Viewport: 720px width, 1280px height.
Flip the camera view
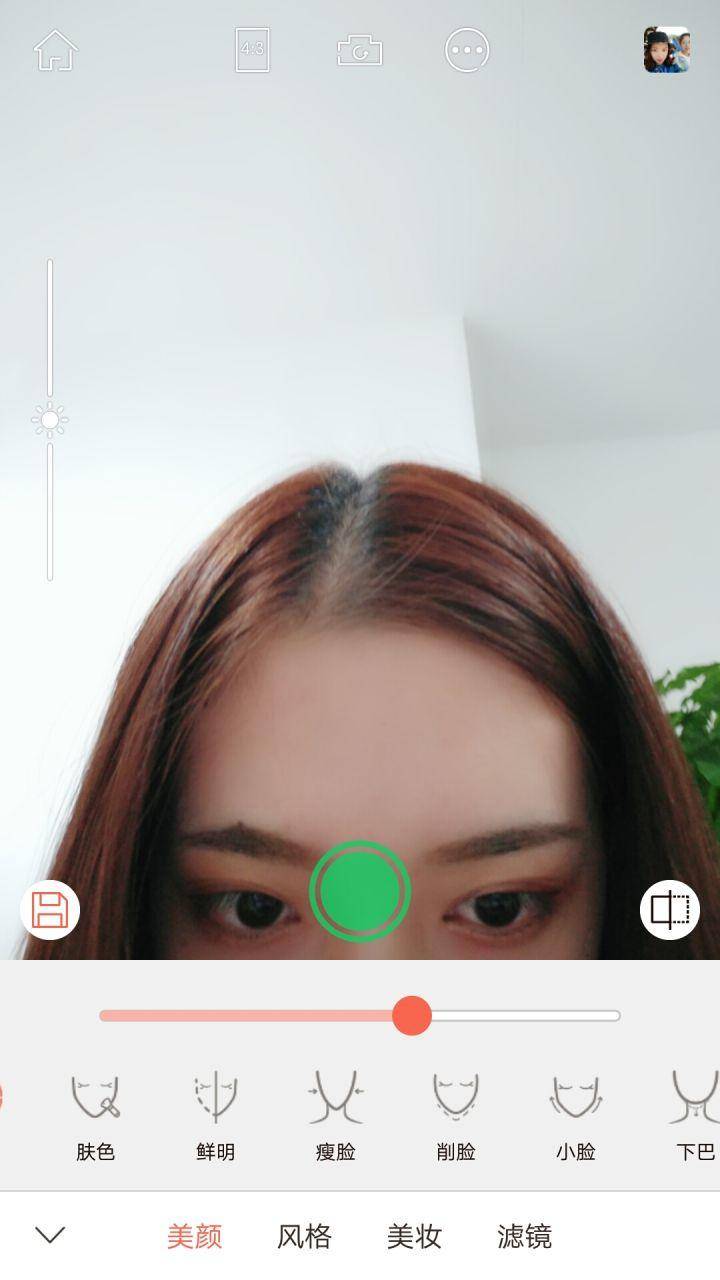point(360,50)
